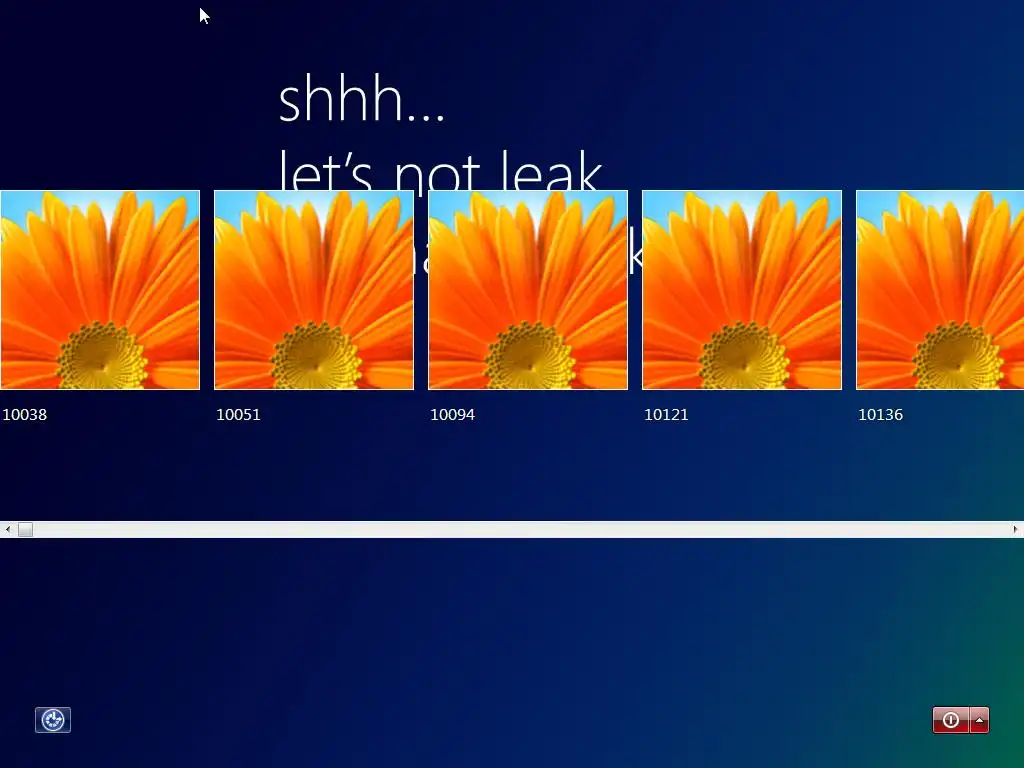Select the user tile labeled 10038

[x=100, y=290]
